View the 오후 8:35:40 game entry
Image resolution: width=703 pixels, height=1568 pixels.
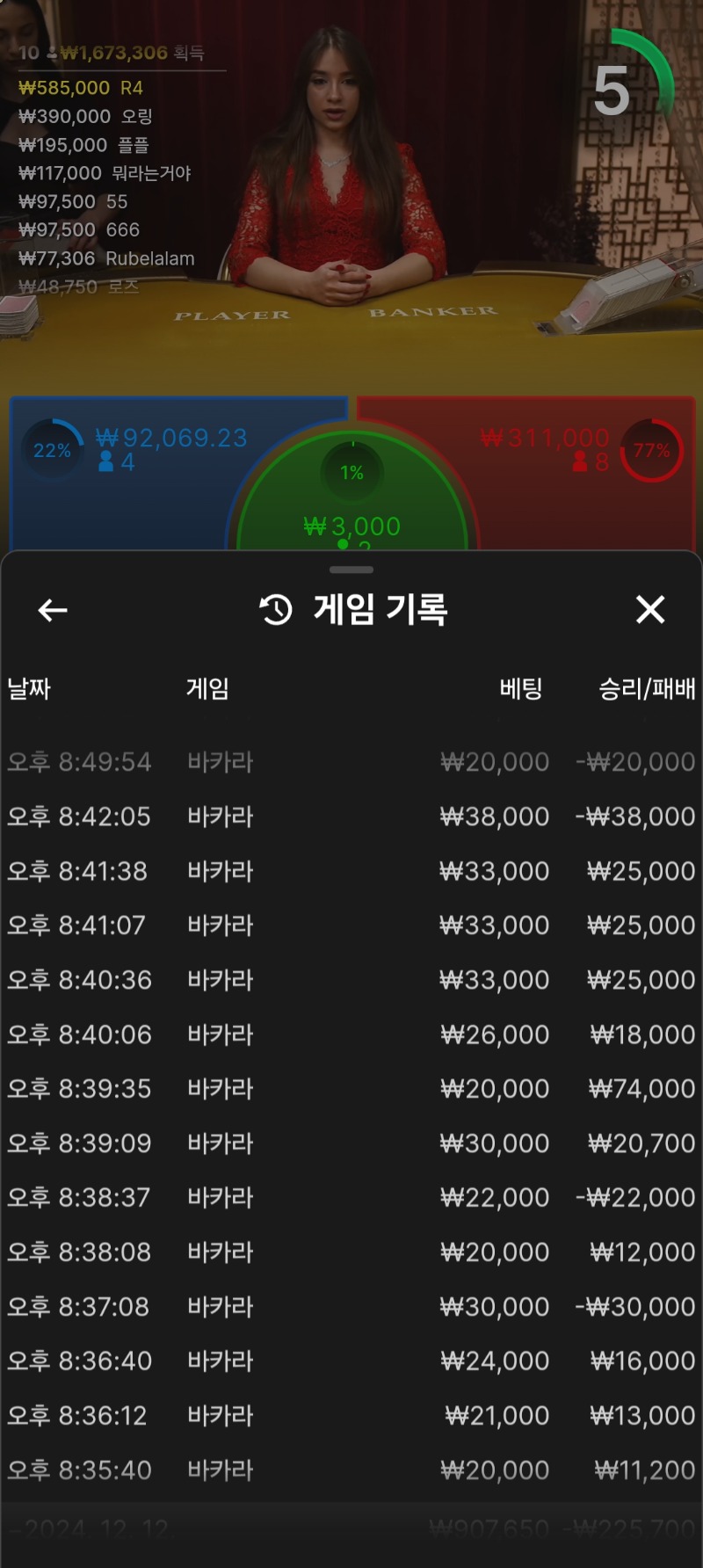(351, 1470)
